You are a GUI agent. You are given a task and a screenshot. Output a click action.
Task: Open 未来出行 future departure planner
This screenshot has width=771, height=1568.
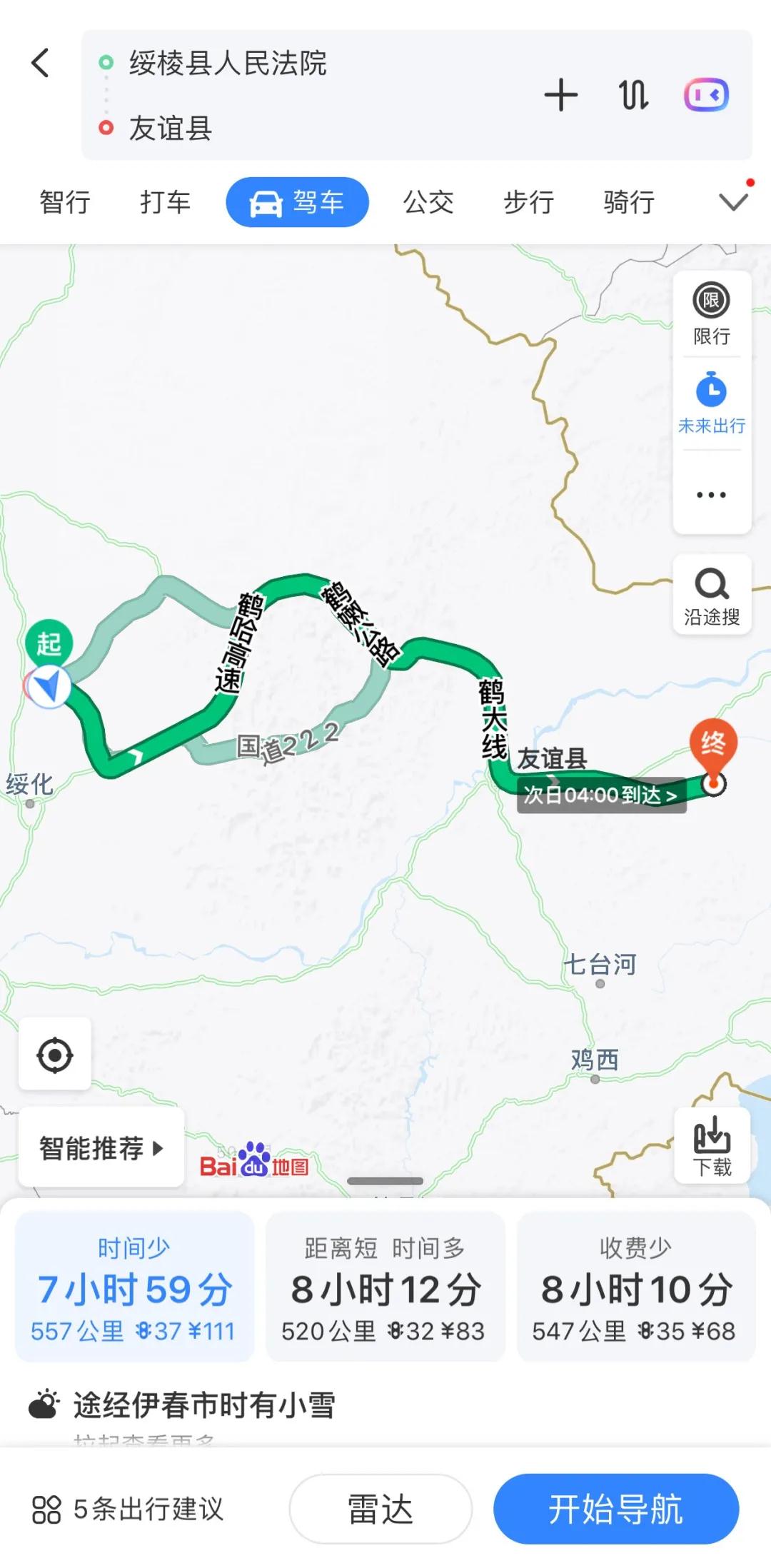pyautogui.click(x=711, y=403)
